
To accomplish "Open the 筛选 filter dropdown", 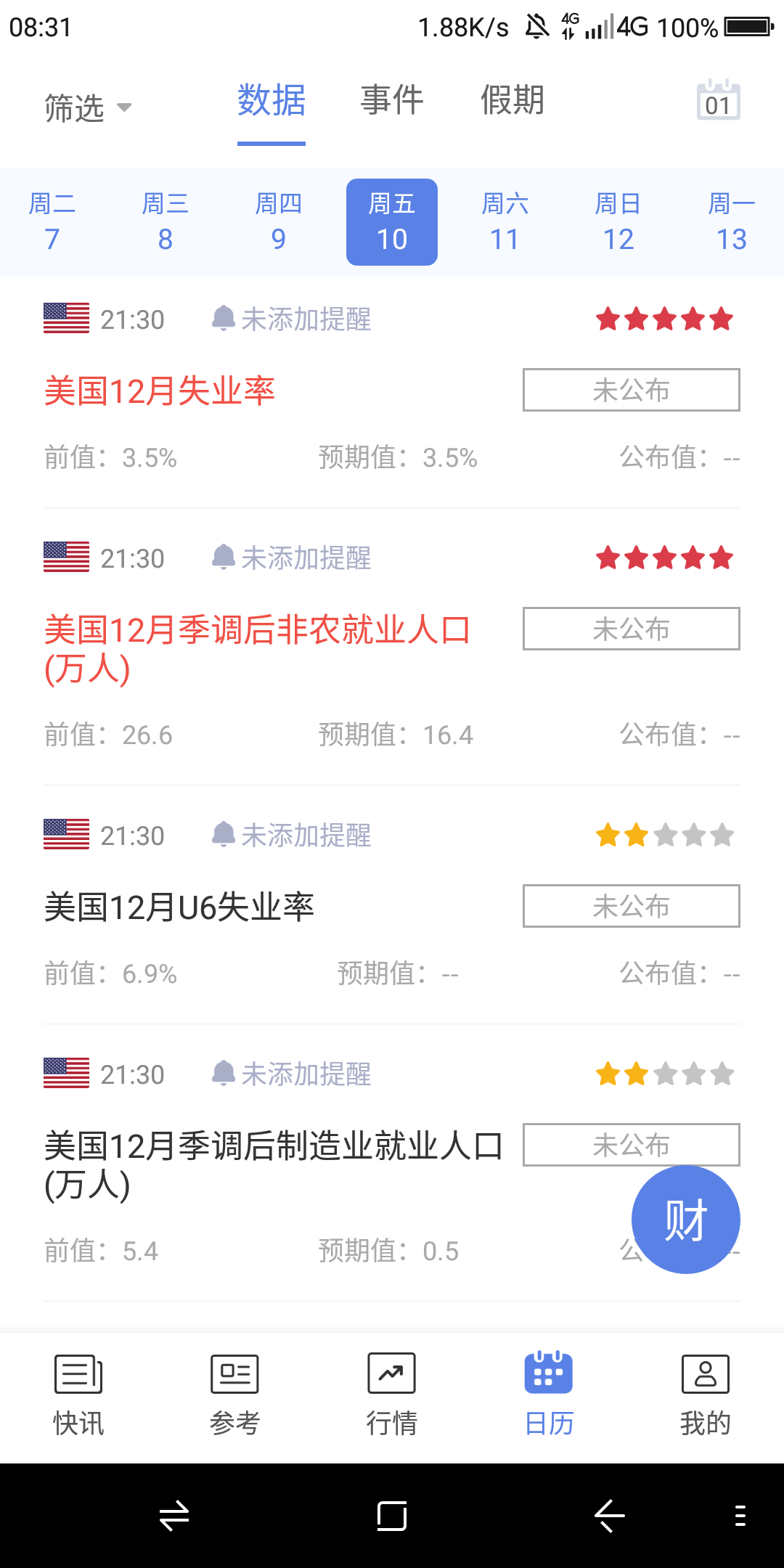I will [x=88, y=107].
